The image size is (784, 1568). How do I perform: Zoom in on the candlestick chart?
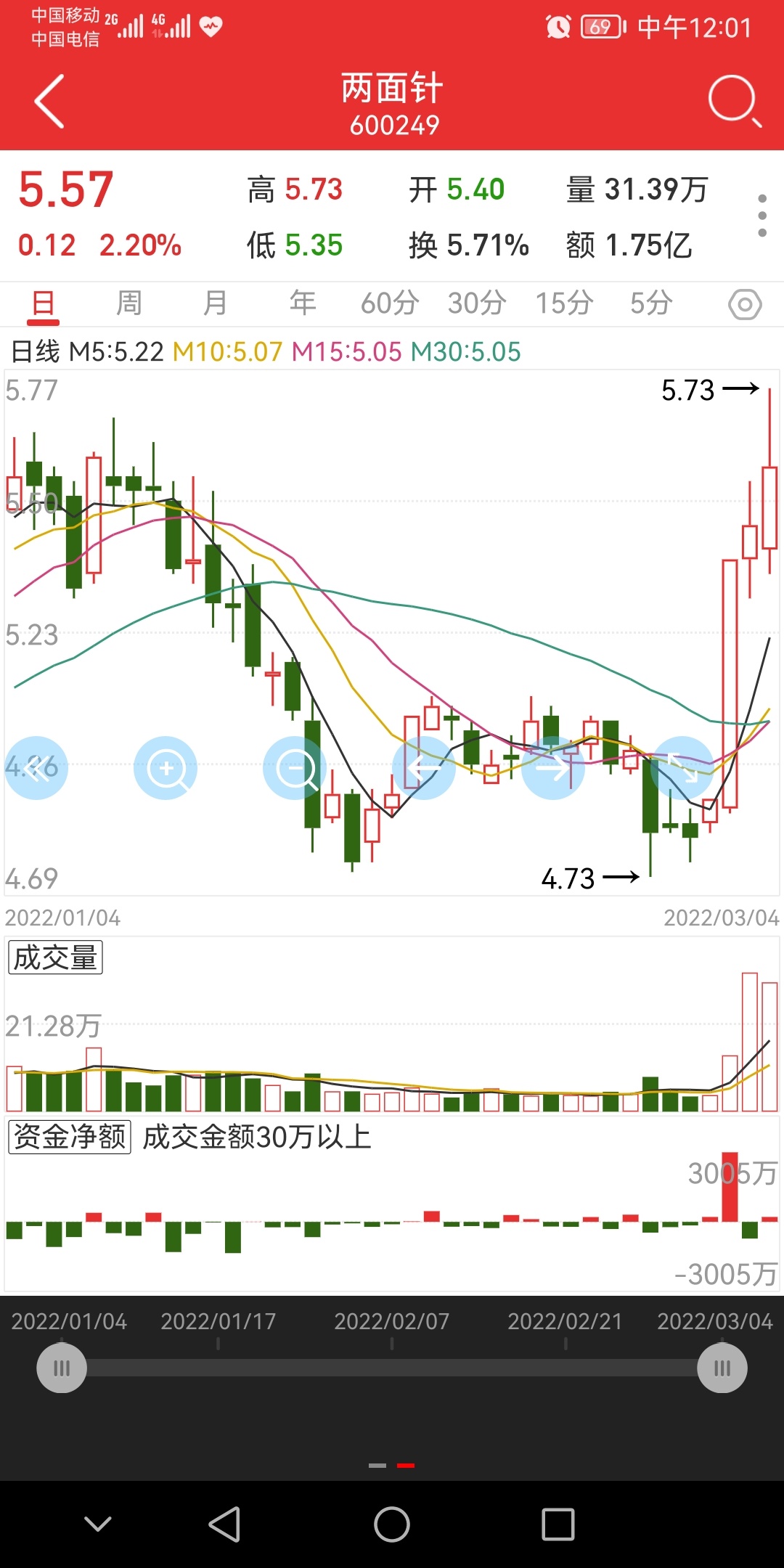click(166, 768)
